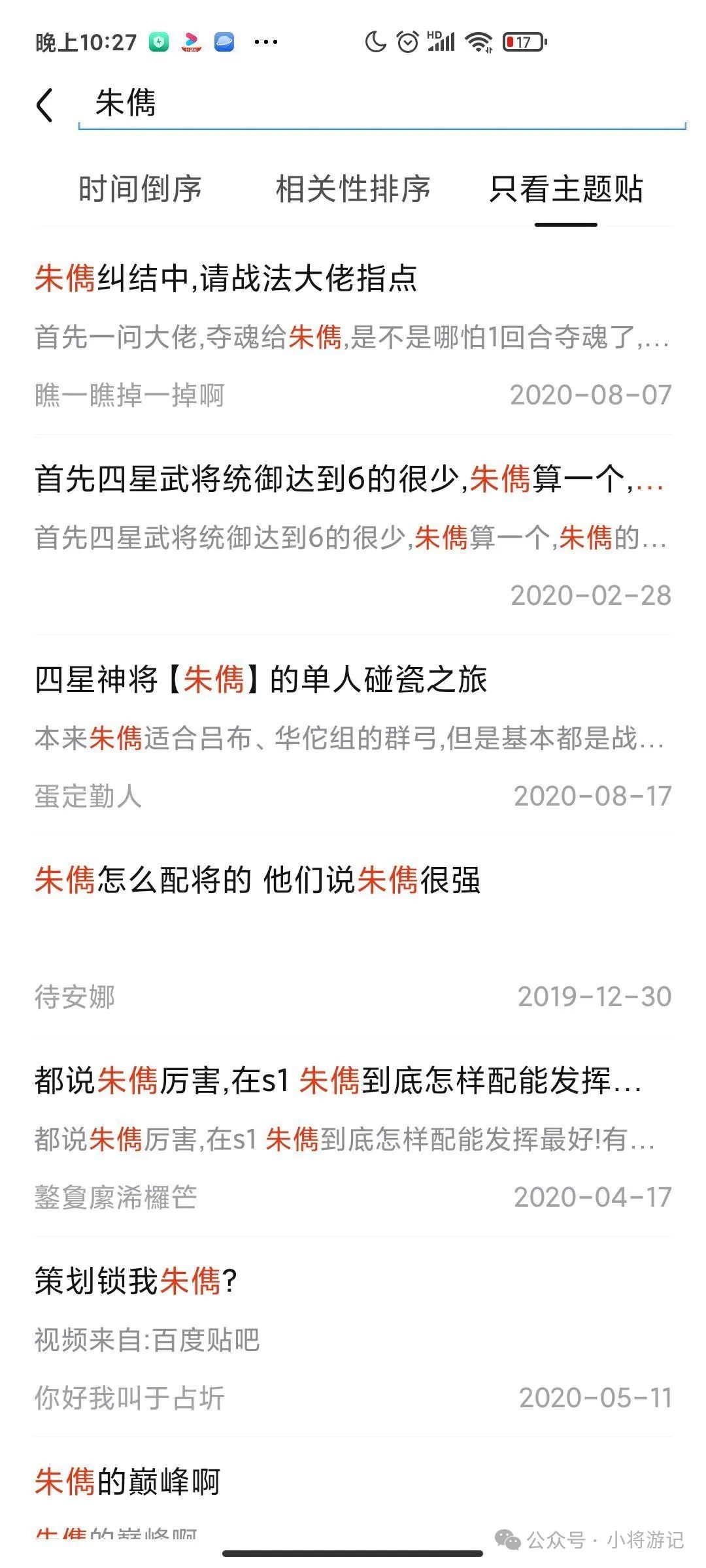Open the post 首先四星武将统御达到6的很少
This screenshot has width=706, height=1568.
[353, 535]
